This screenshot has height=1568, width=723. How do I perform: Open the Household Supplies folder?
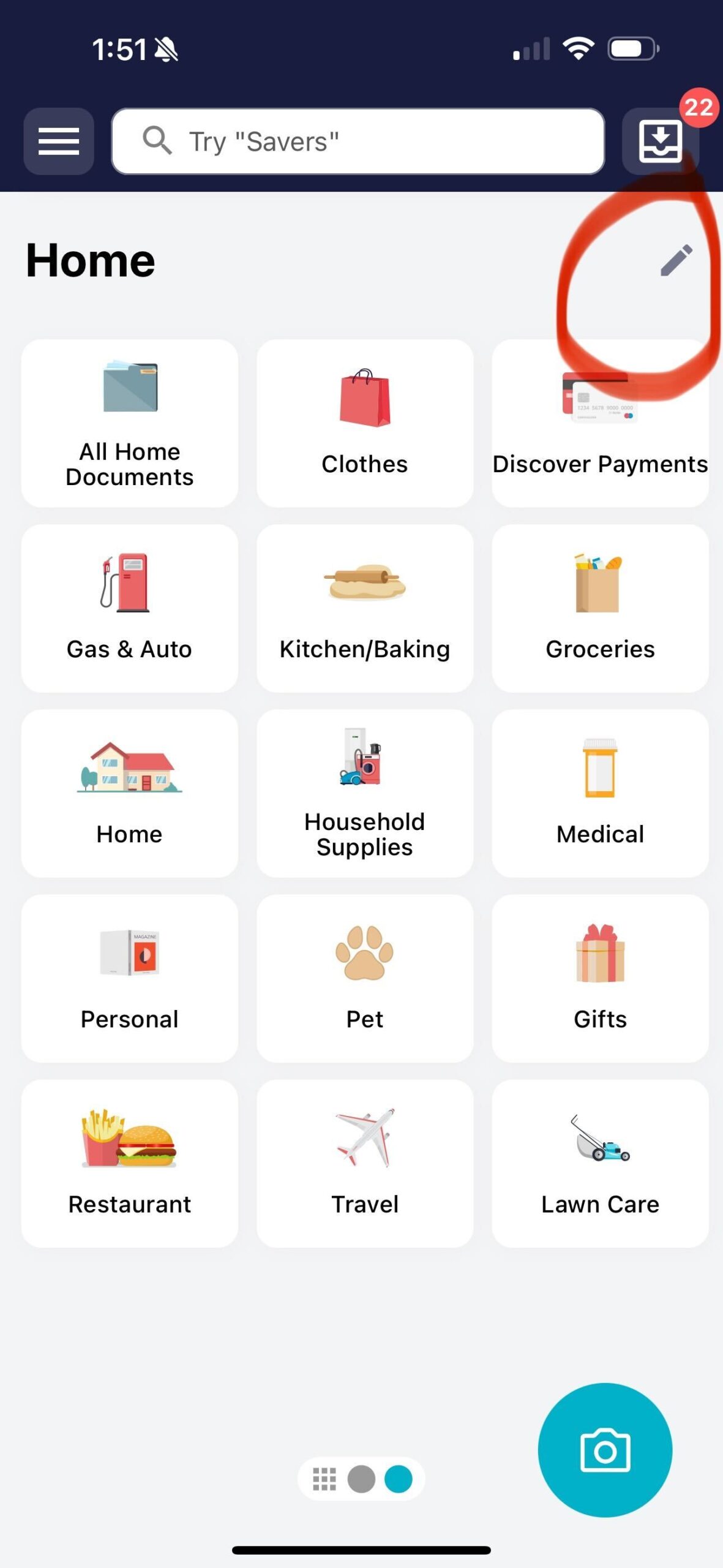click(365, 793)
